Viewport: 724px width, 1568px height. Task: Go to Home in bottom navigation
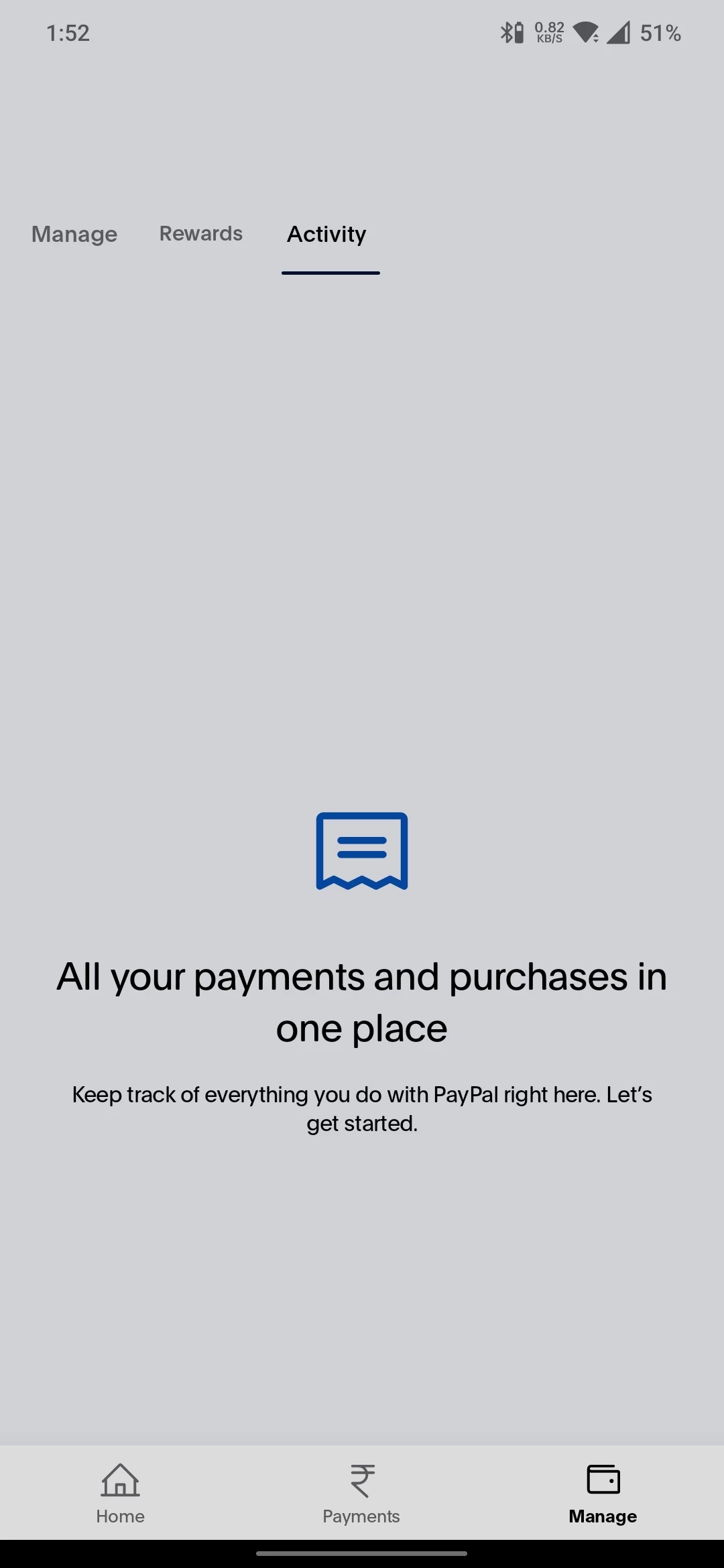(x=120, y=1492)
